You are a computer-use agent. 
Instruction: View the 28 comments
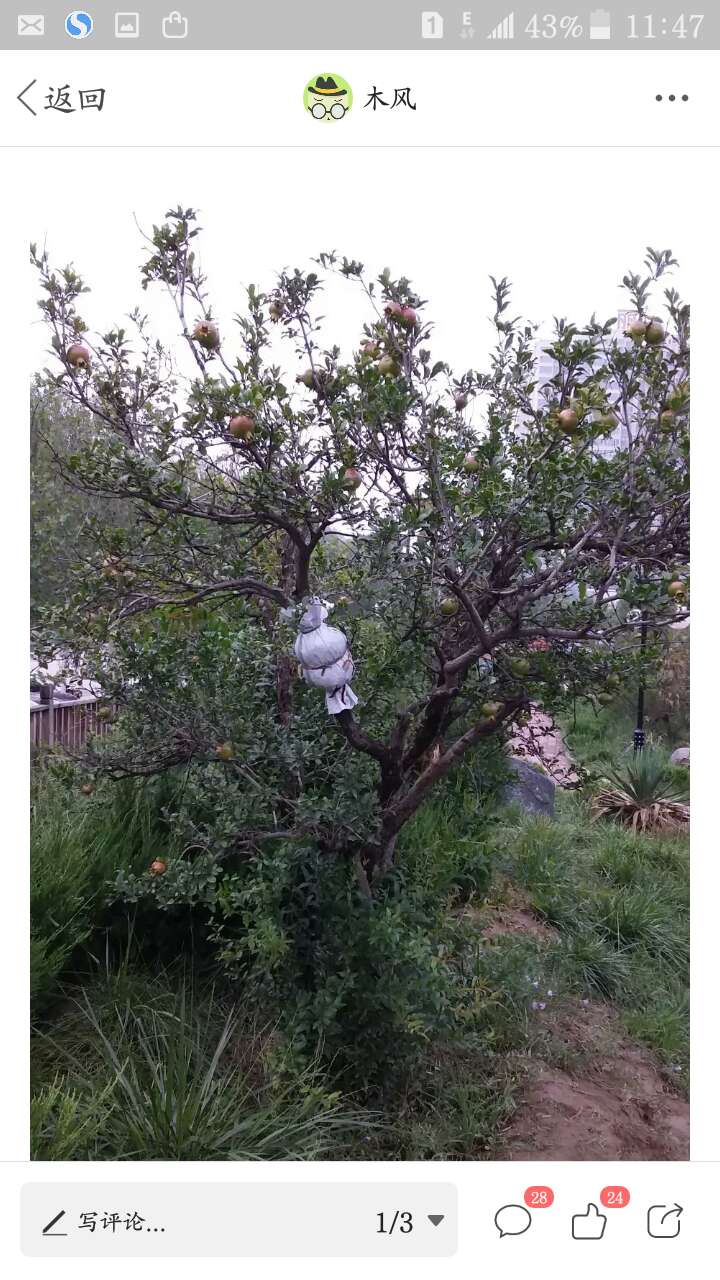514,1220
